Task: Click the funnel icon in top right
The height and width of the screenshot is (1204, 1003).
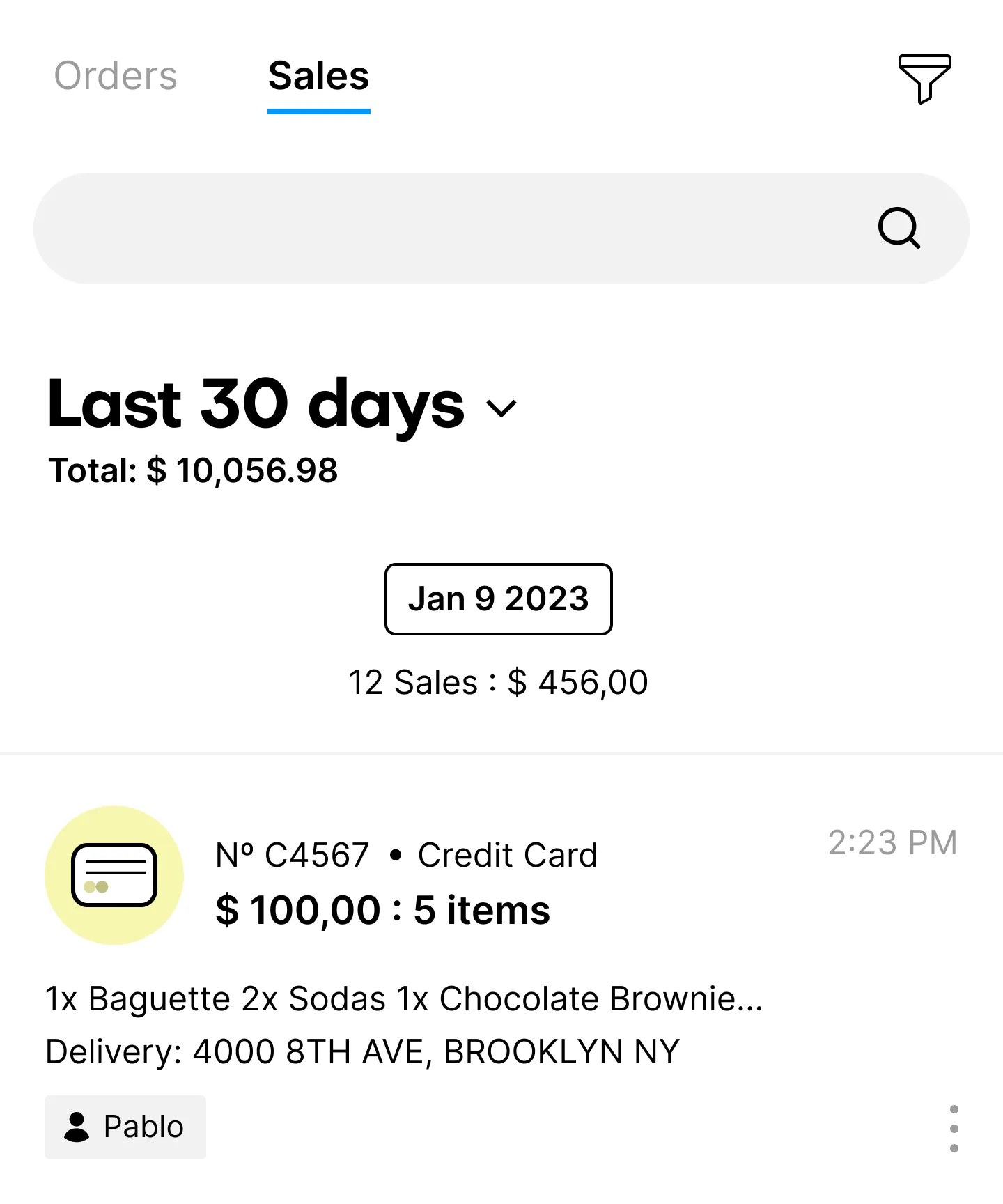Action: pos(924,79)
